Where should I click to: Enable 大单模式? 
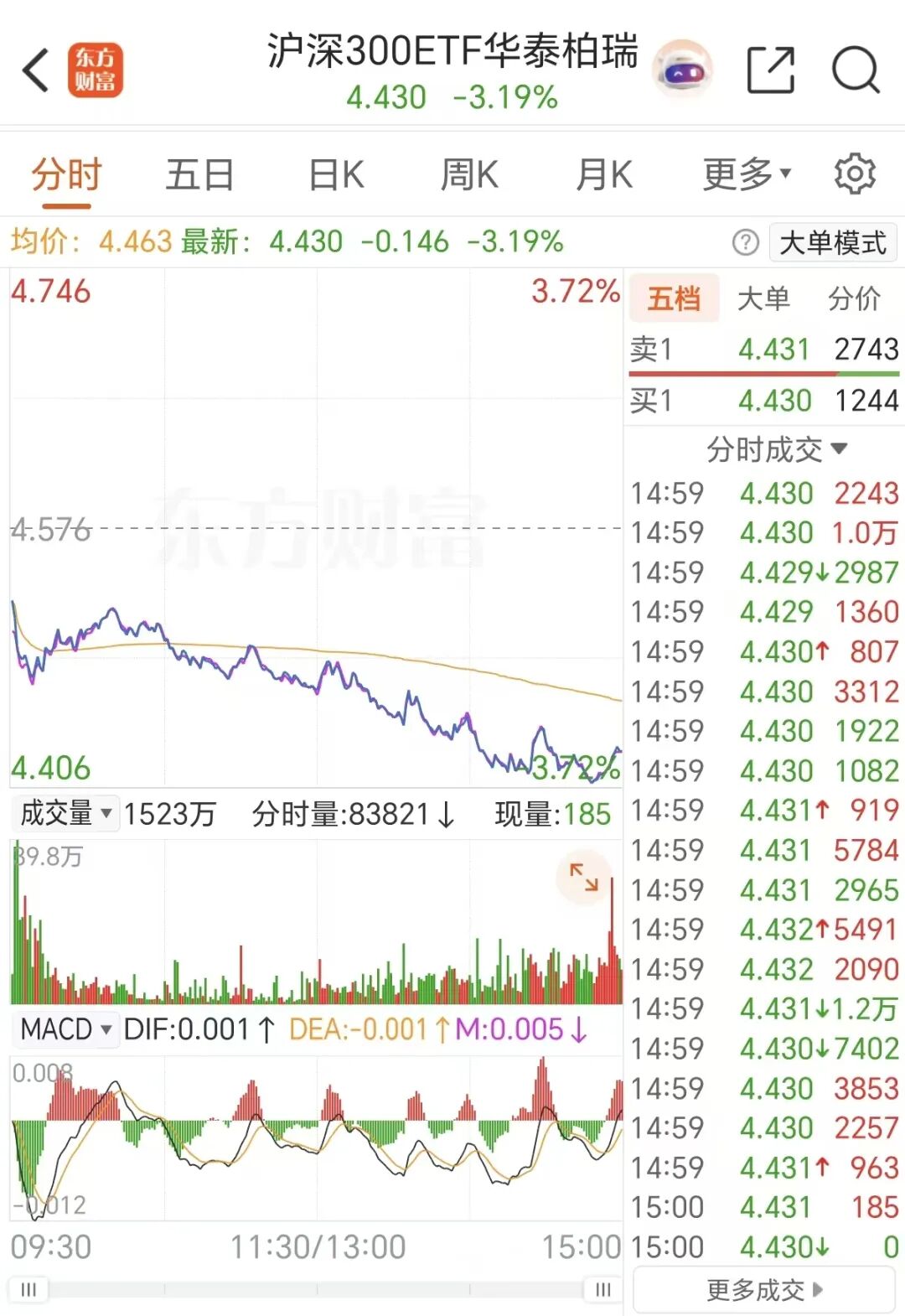click(832, 243)
